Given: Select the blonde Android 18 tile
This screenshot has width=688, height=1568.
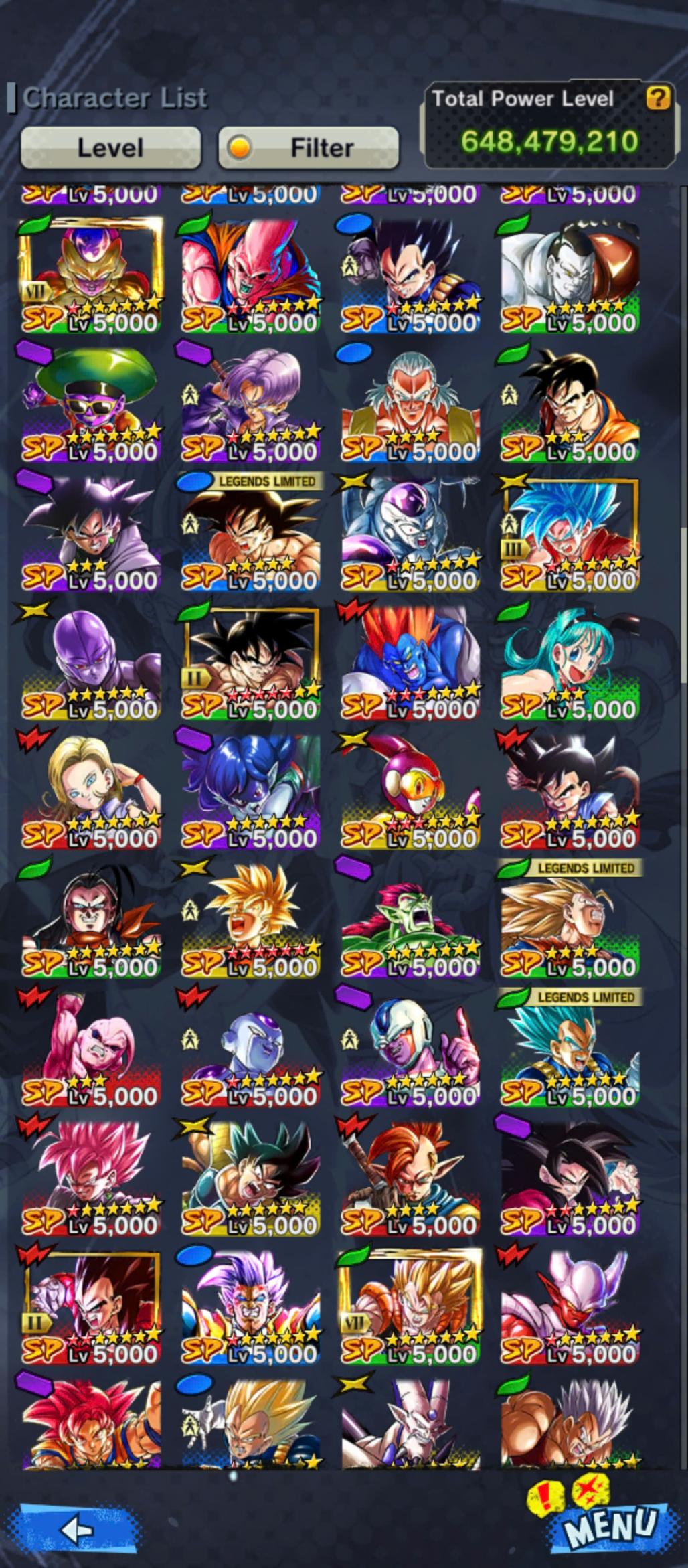Looking at the screenshot, I should tap(91, 790).
